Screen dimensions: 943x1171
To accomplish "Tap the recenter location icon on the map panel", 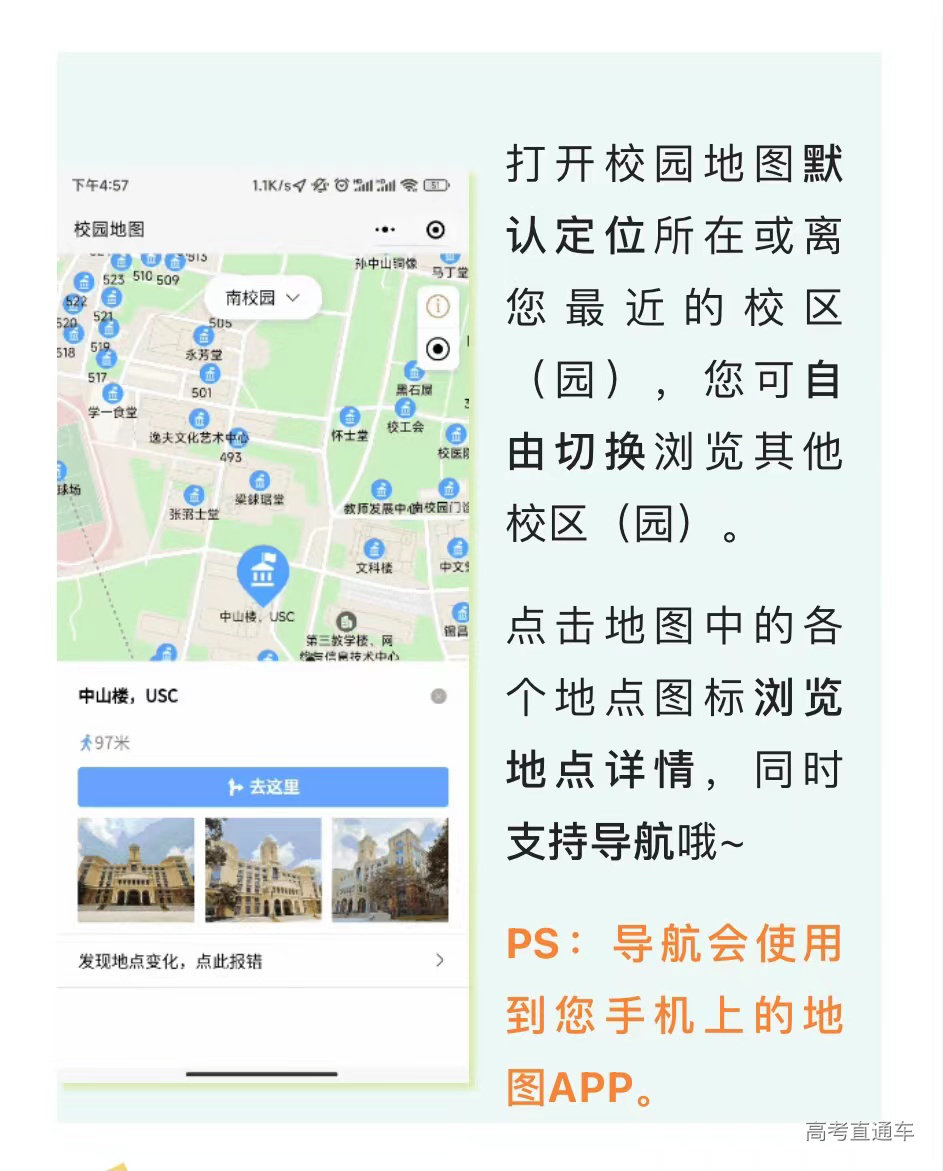I will coord(440,349).
